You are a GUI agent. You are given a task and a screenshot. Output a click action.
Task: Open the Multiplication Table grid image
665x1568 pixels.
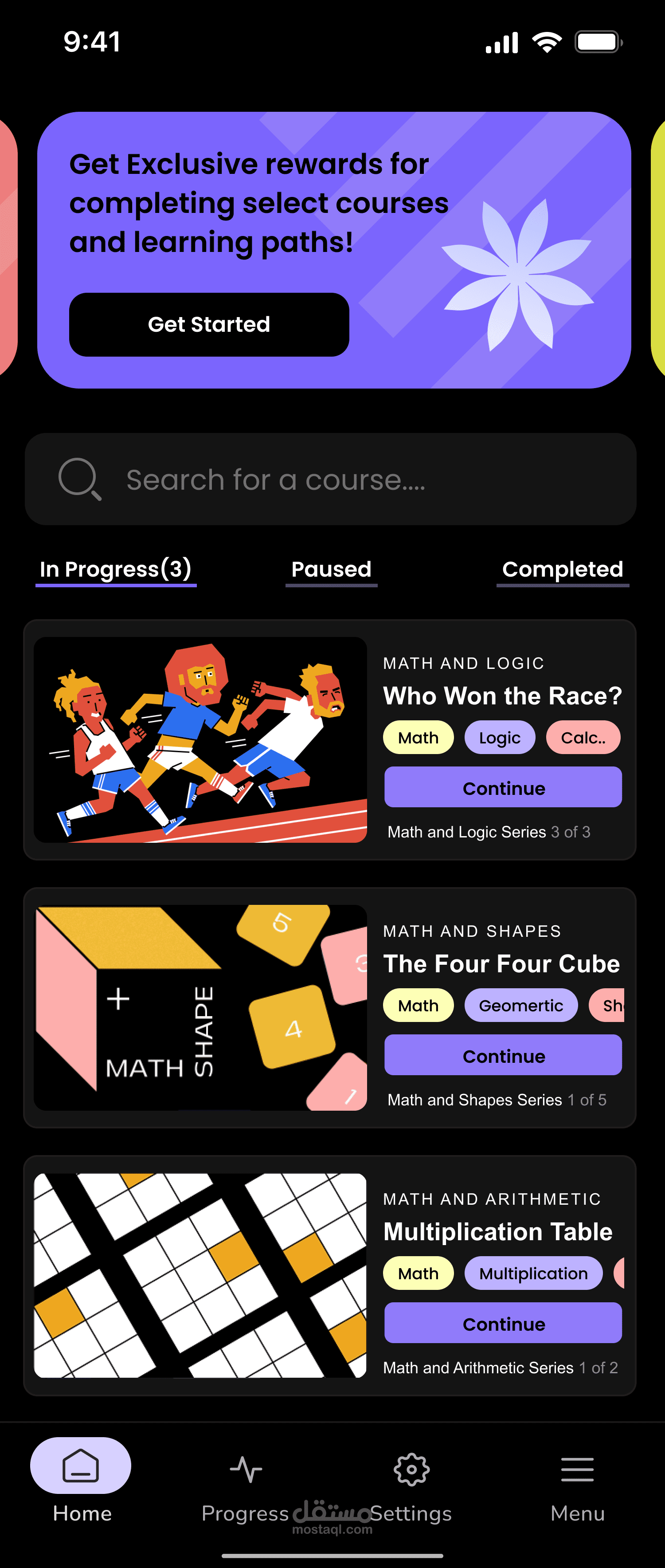(x=200, y=1275)
